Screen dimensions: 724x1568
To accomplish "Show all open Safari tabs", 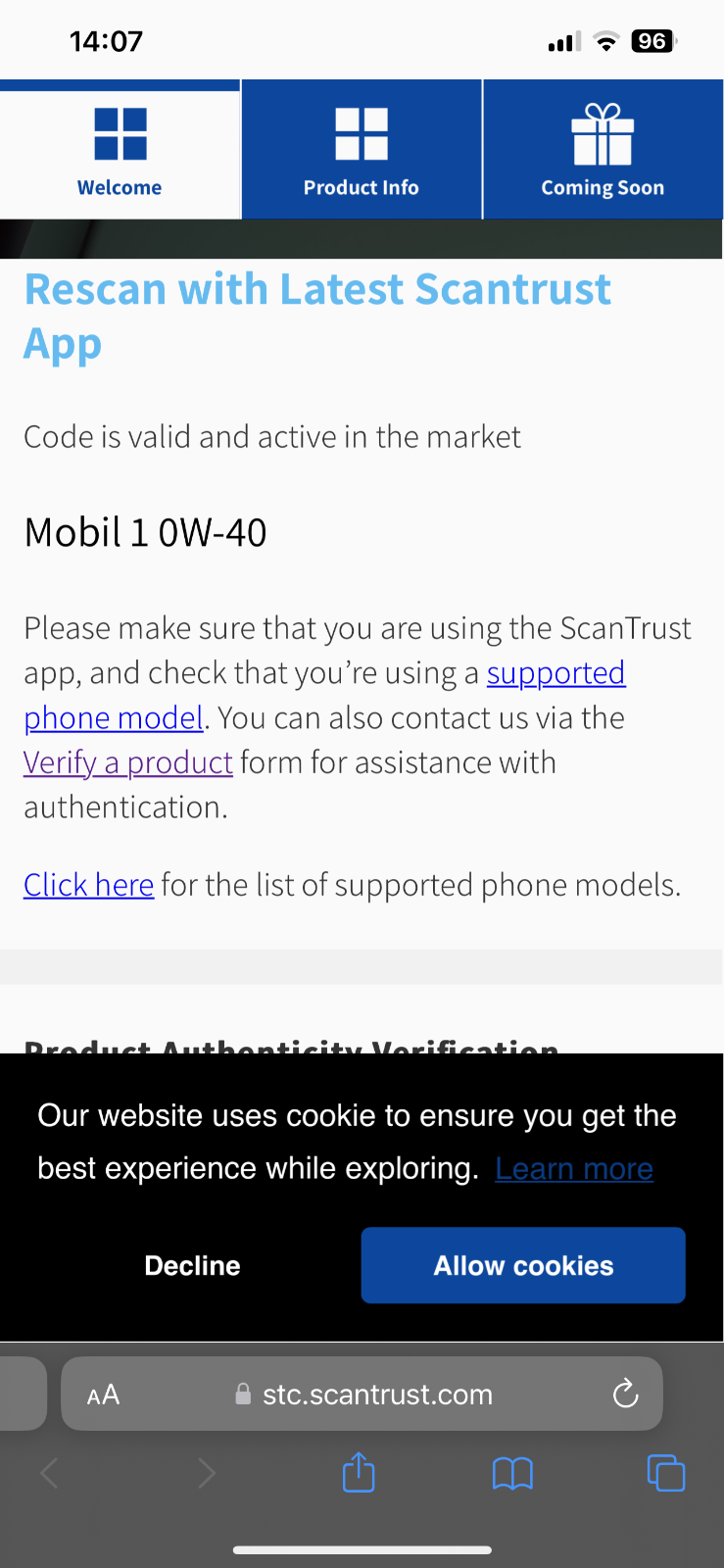I will [666, 1473].
